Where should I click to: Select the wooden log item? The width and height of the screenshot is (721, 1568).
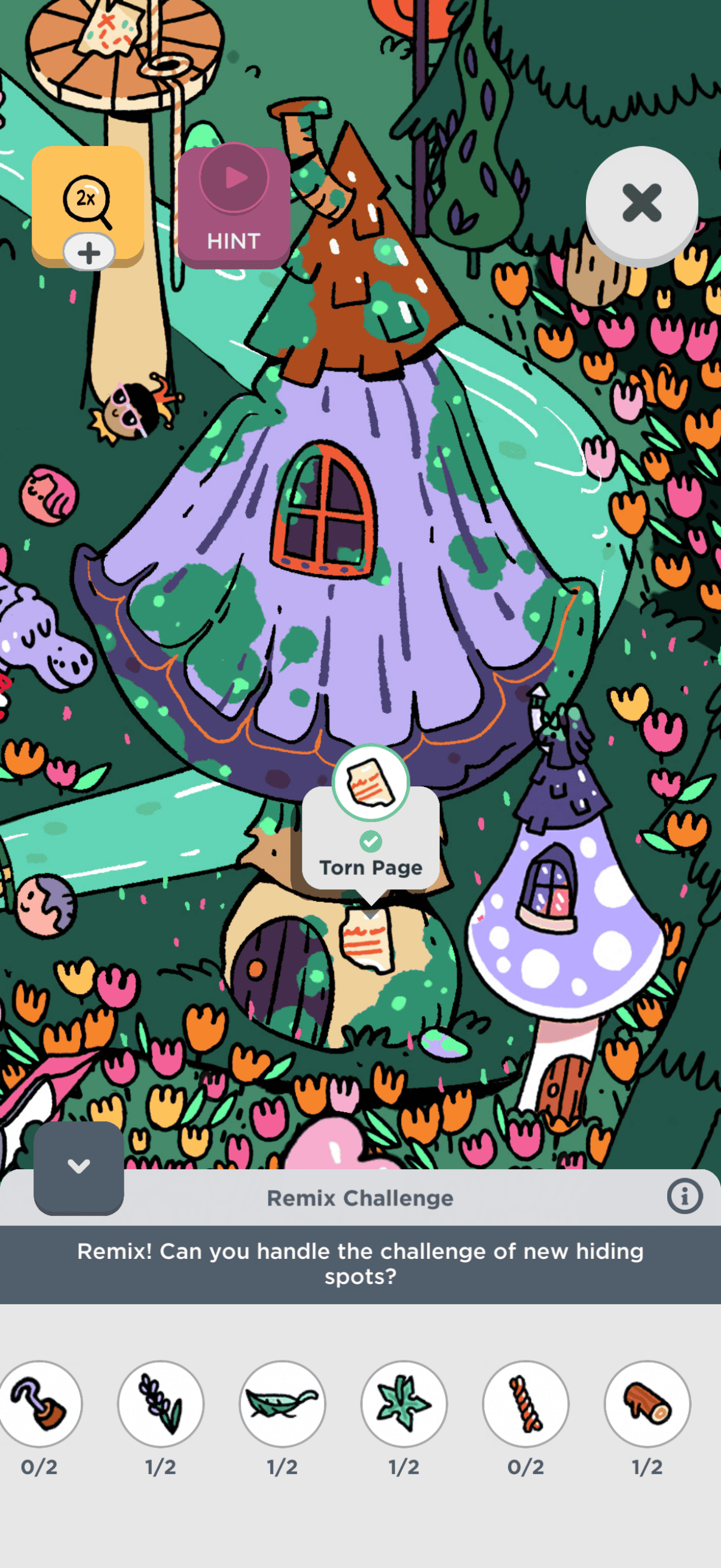point(647,1404)
